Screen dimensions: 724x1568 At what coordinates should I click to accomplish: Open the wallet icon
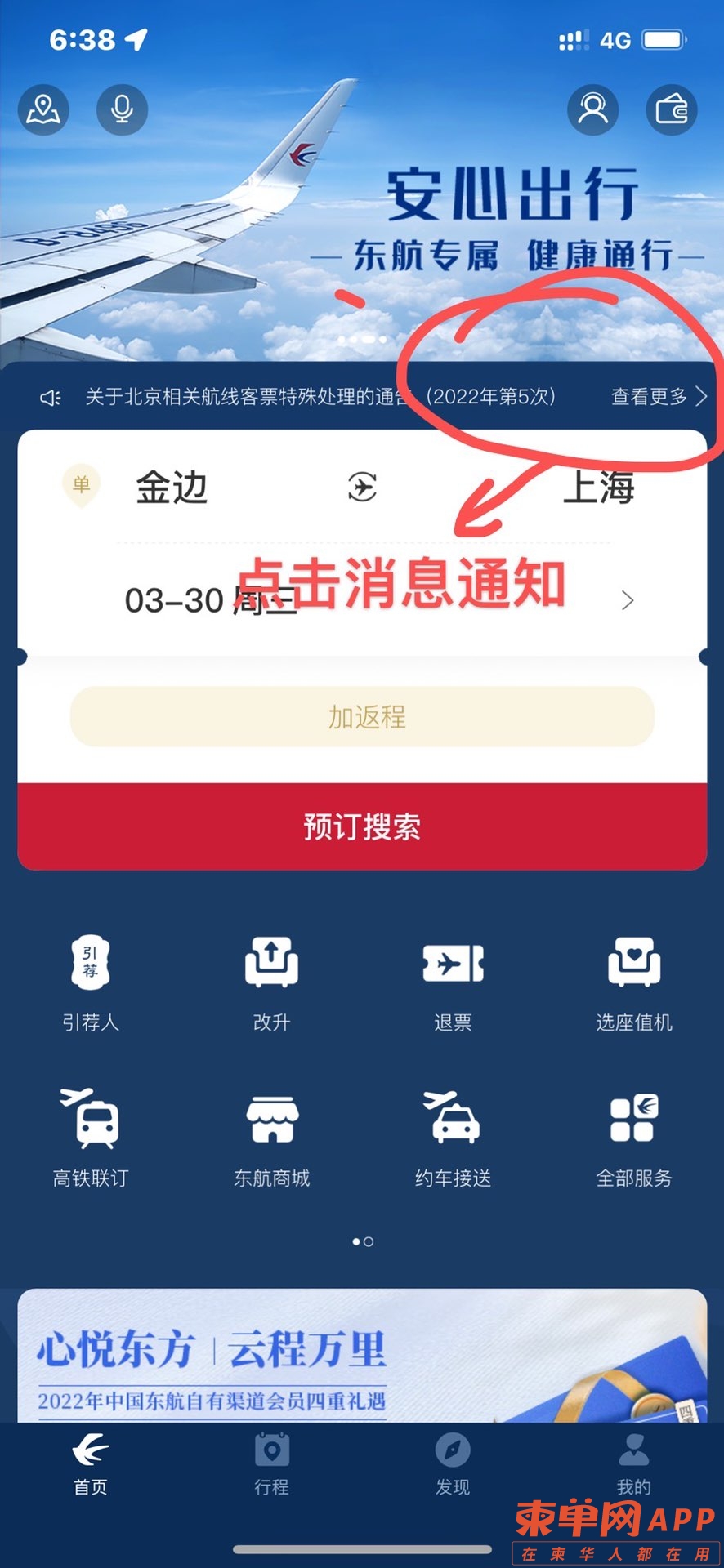pyautogui.click(x=672, y=109)
